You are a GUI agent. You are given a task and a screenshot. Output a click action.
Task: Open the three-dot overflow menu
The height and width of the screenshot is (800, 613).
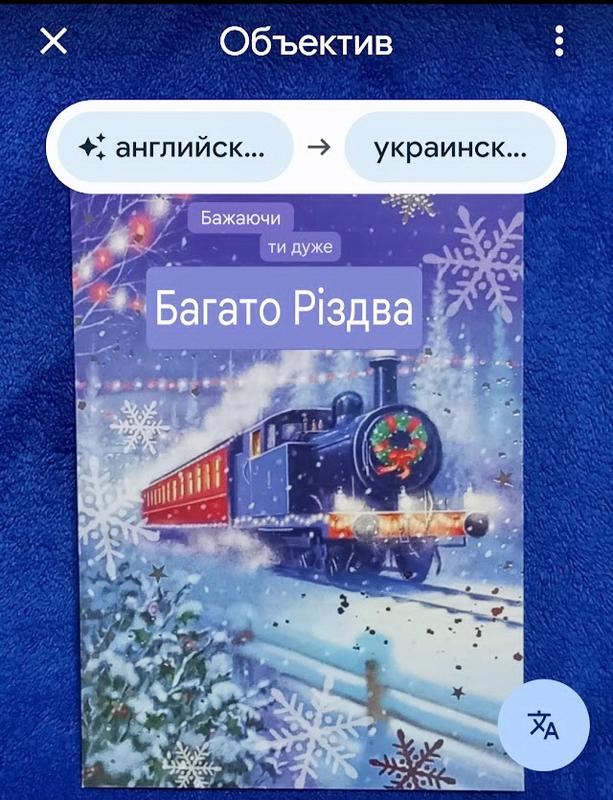[558, 42]
